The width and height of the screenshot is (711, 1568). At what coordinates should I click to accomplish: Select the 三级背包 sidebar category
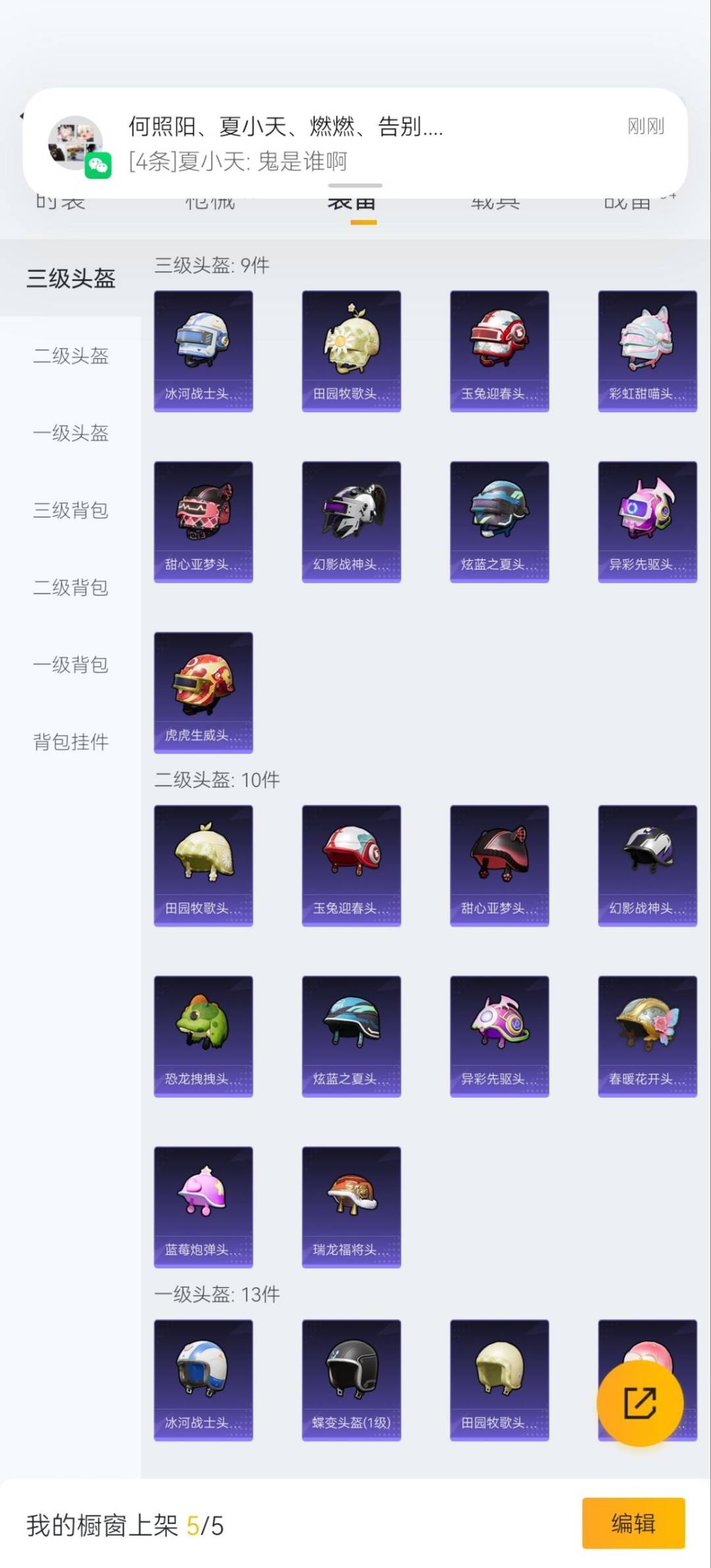70,511
